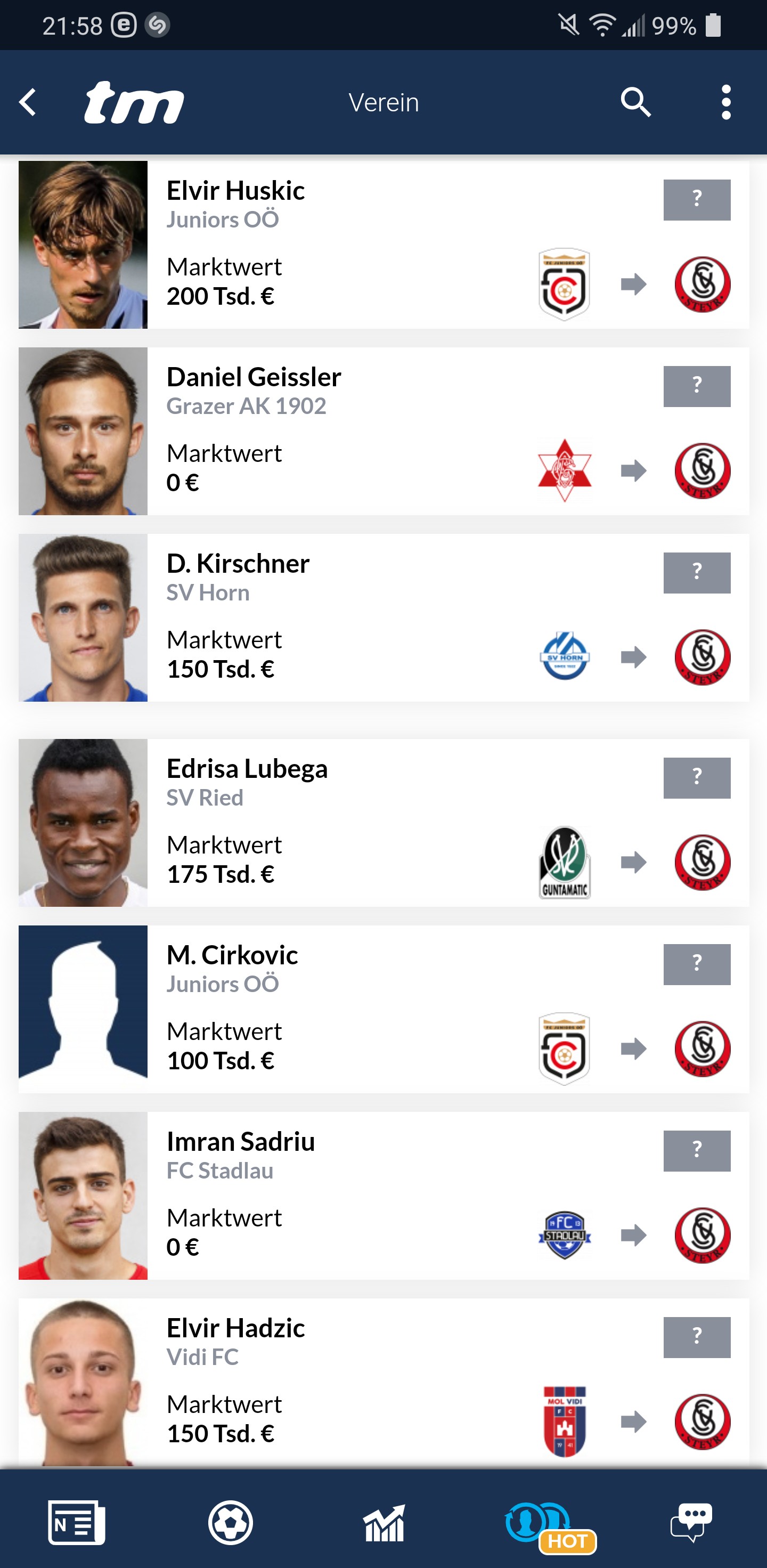Open the search magnifier
Image resolution: width=767 pixels, height=1568 pixels.
(635, 102)
